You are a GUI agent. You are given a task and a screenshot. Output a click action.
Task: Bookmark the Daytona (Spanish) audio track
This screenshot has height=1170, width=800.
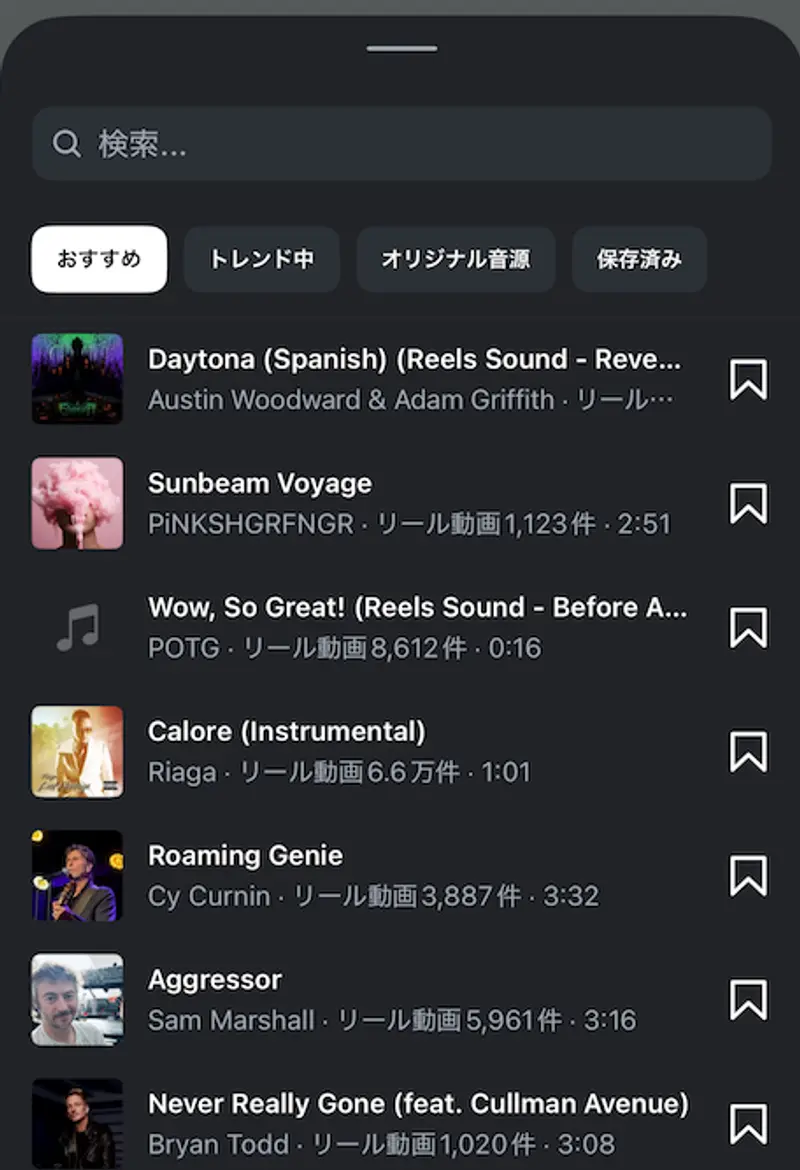pos(748,379)
